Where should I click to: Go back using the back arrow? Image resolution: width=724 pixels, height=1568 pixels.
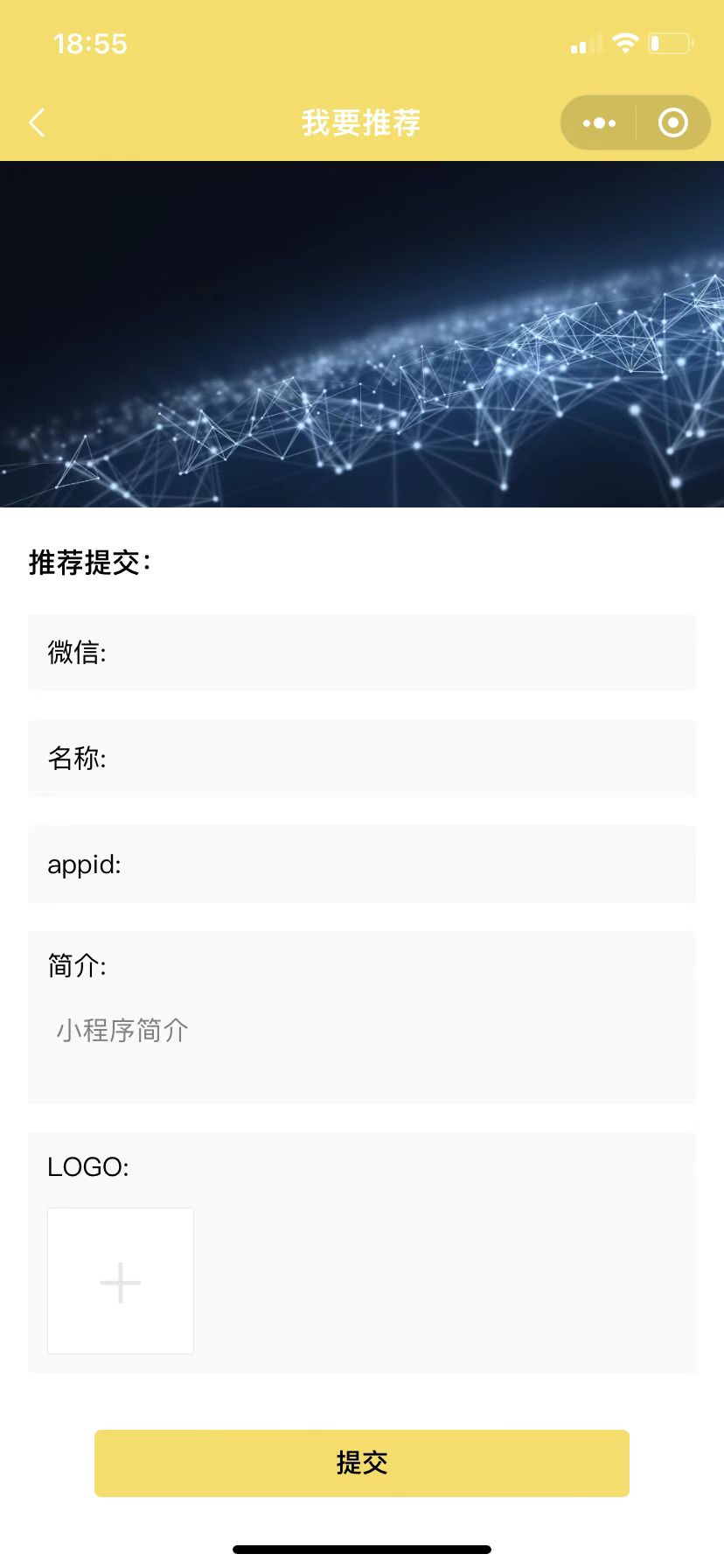click(x=37, y=122)
